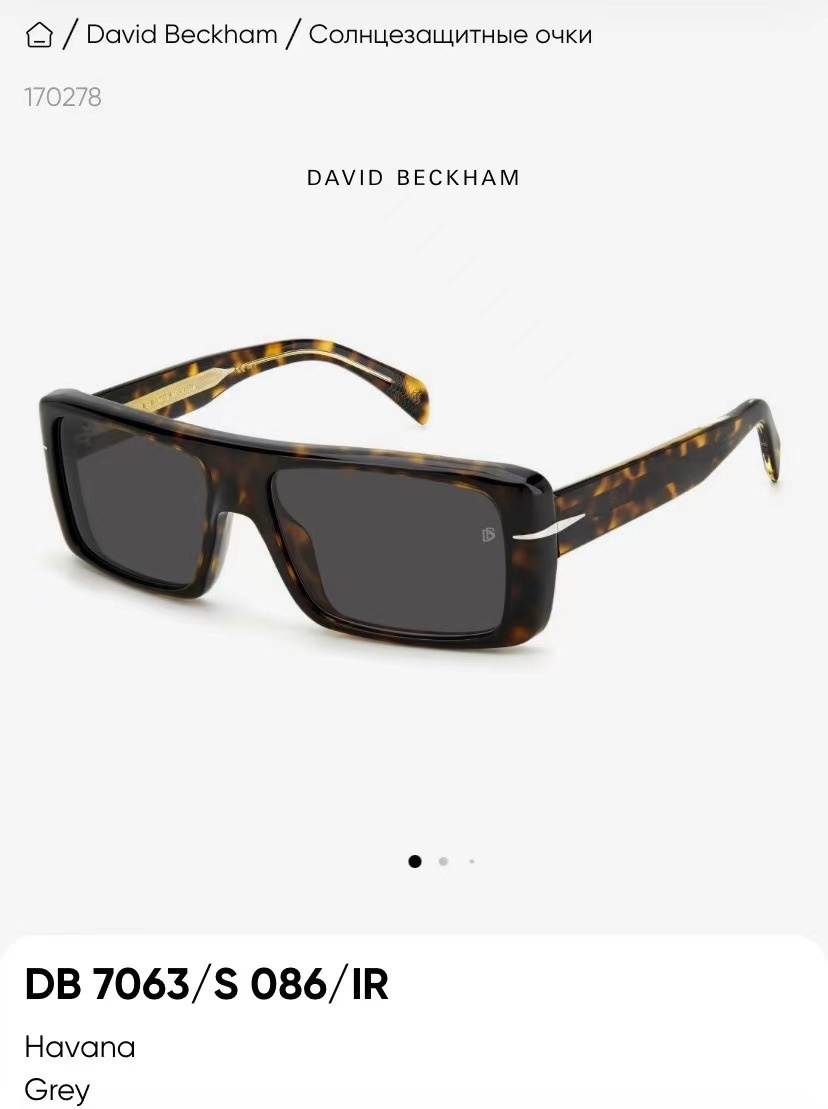Viewport: 828px width, 1109px height.
Task: Click the DAVID BECKHAM brand label
Action: point(413,178)
